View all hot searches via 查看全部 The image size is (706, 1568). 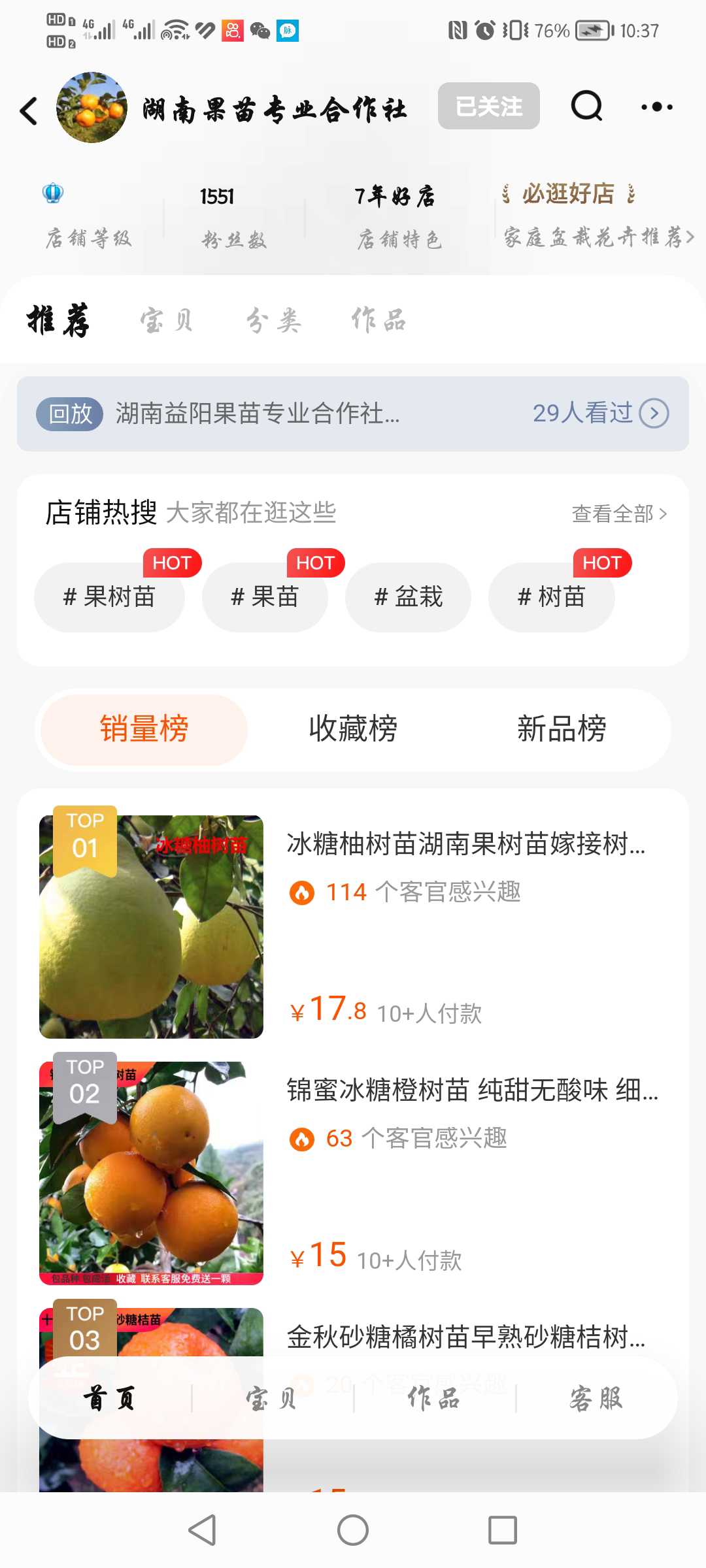pos(619,514)
